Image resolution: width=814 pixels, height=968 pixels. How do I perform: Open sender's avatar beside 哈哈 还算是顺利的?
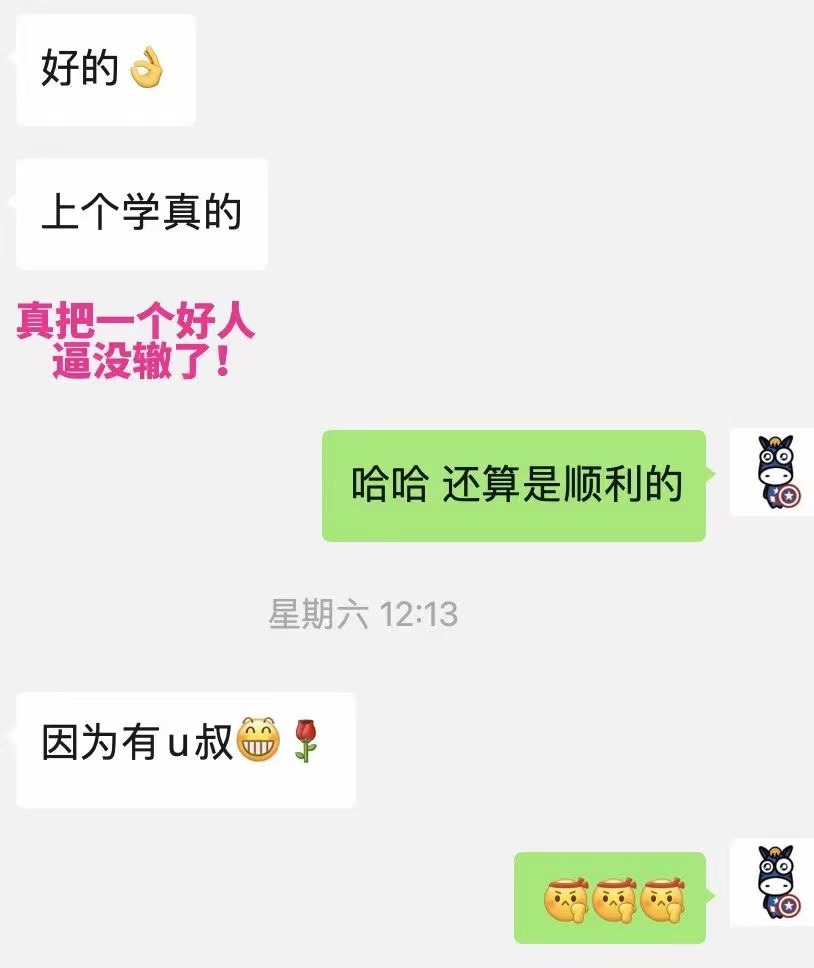(x=772, y=472)
